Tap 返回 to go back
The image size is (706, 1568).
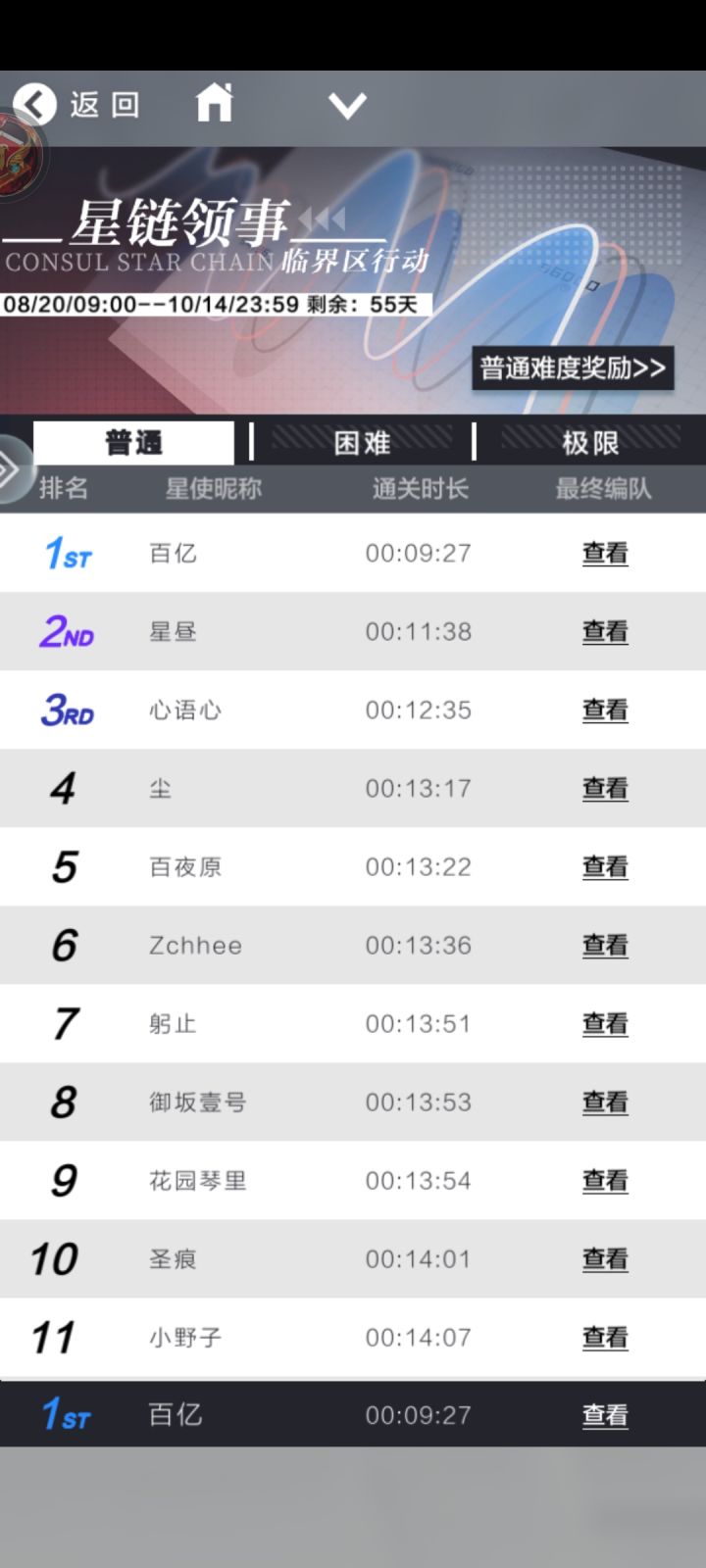(101, 103)
